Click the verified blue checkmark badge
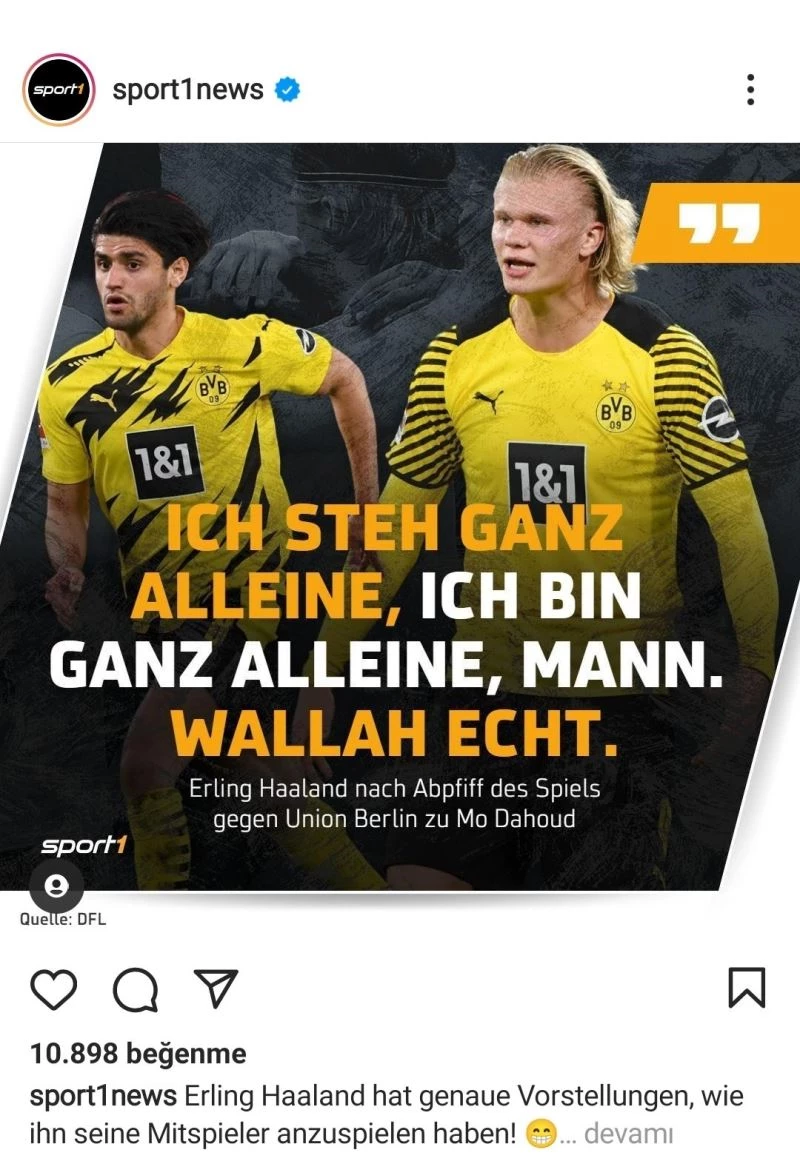The width and height of the screenshot is (800, 1164). (289, 89)
